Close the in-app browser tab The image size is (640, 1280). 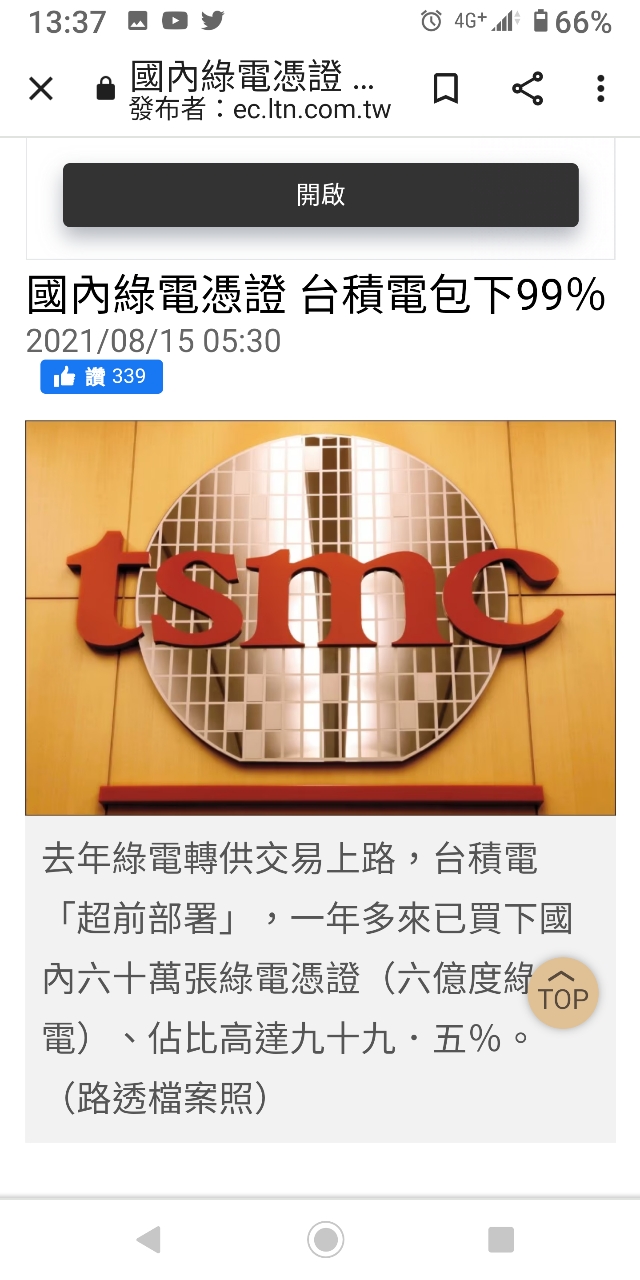coord(40,89)
